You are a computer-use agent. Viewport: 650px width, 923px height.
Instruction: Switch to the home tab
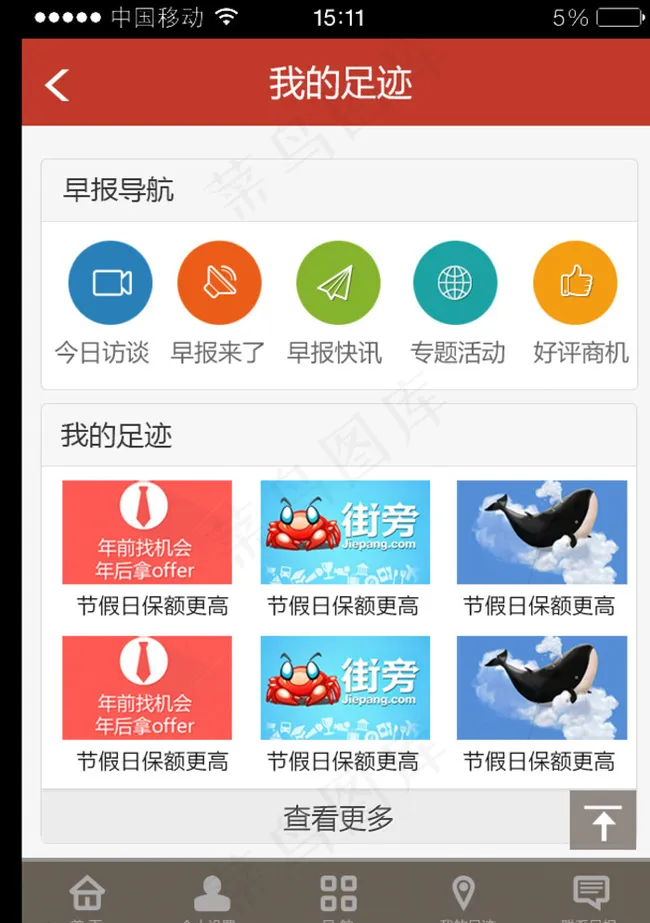click(87, 895)
